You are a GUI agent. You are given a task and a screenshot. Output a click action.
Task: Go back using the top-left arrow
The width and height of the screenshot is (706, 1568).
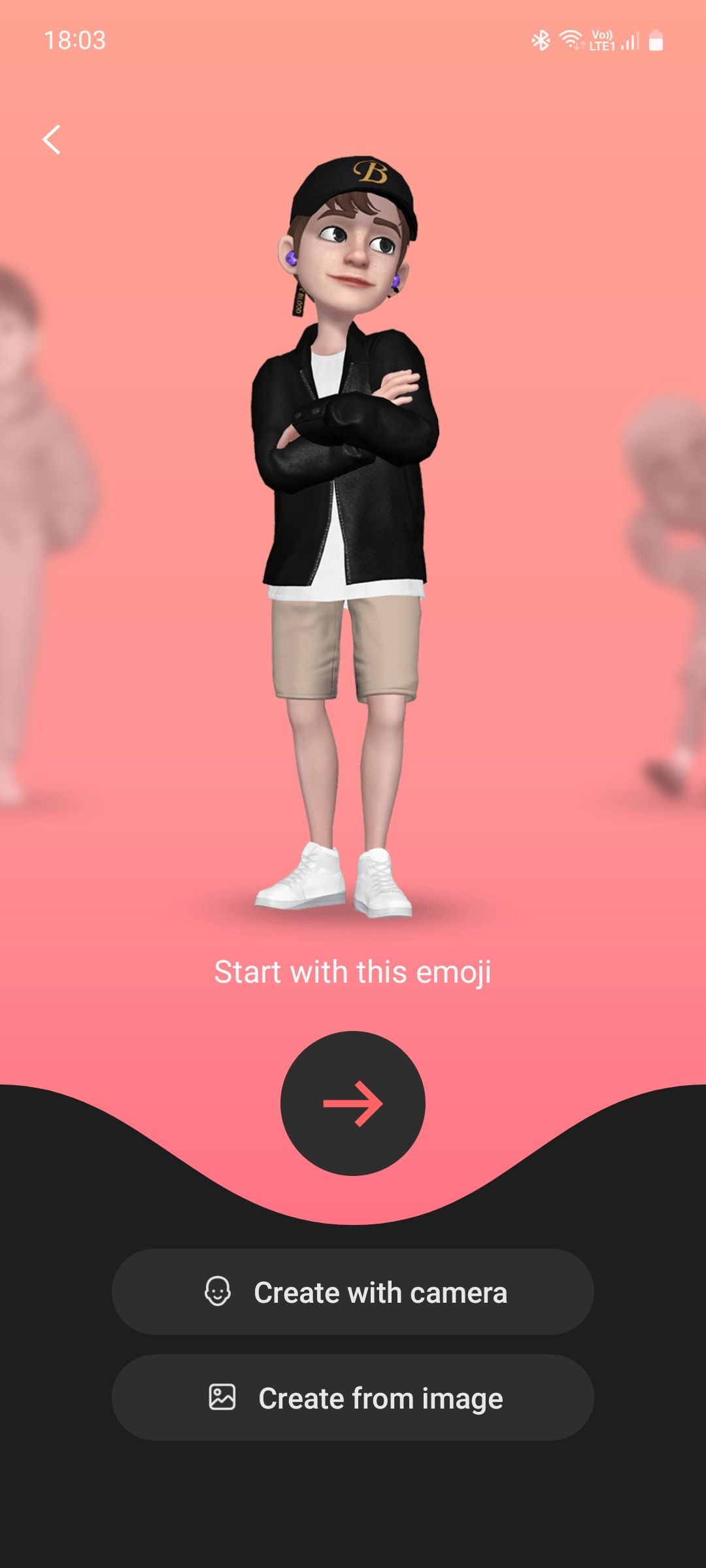[x=52, y=139]
